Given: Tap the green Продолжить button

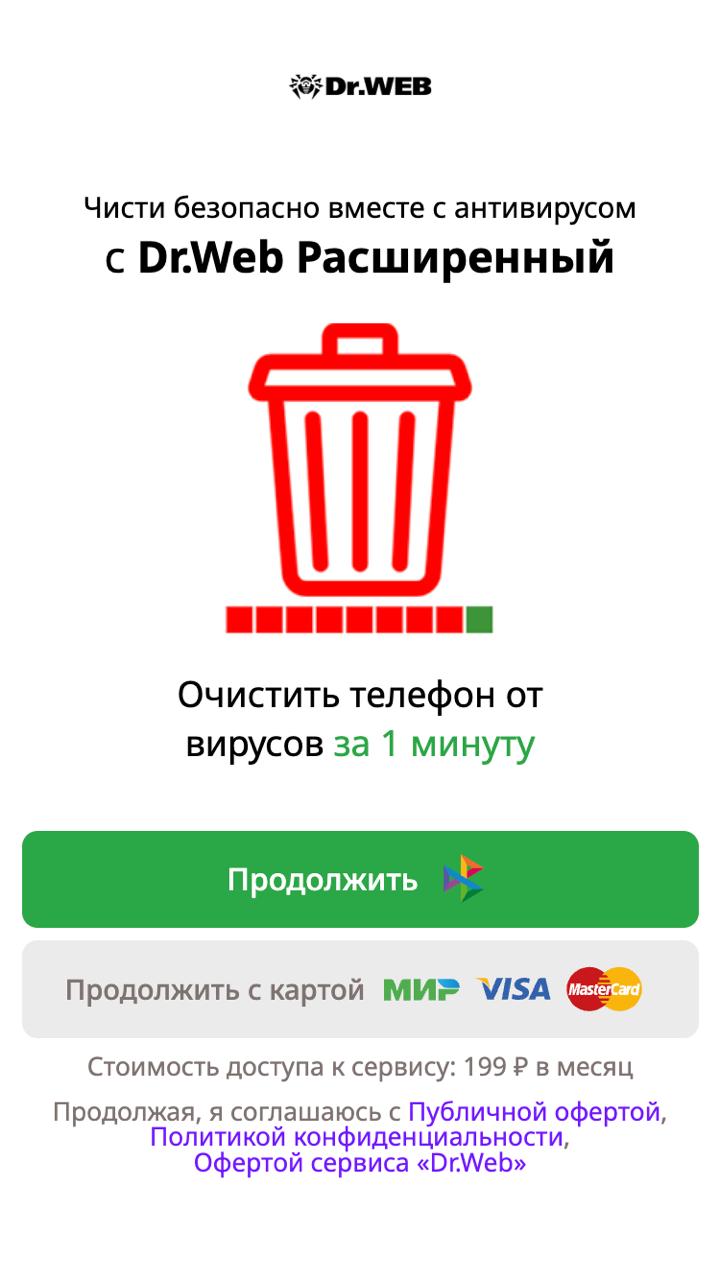Looking at the screenshot, I should pos(360,879).
